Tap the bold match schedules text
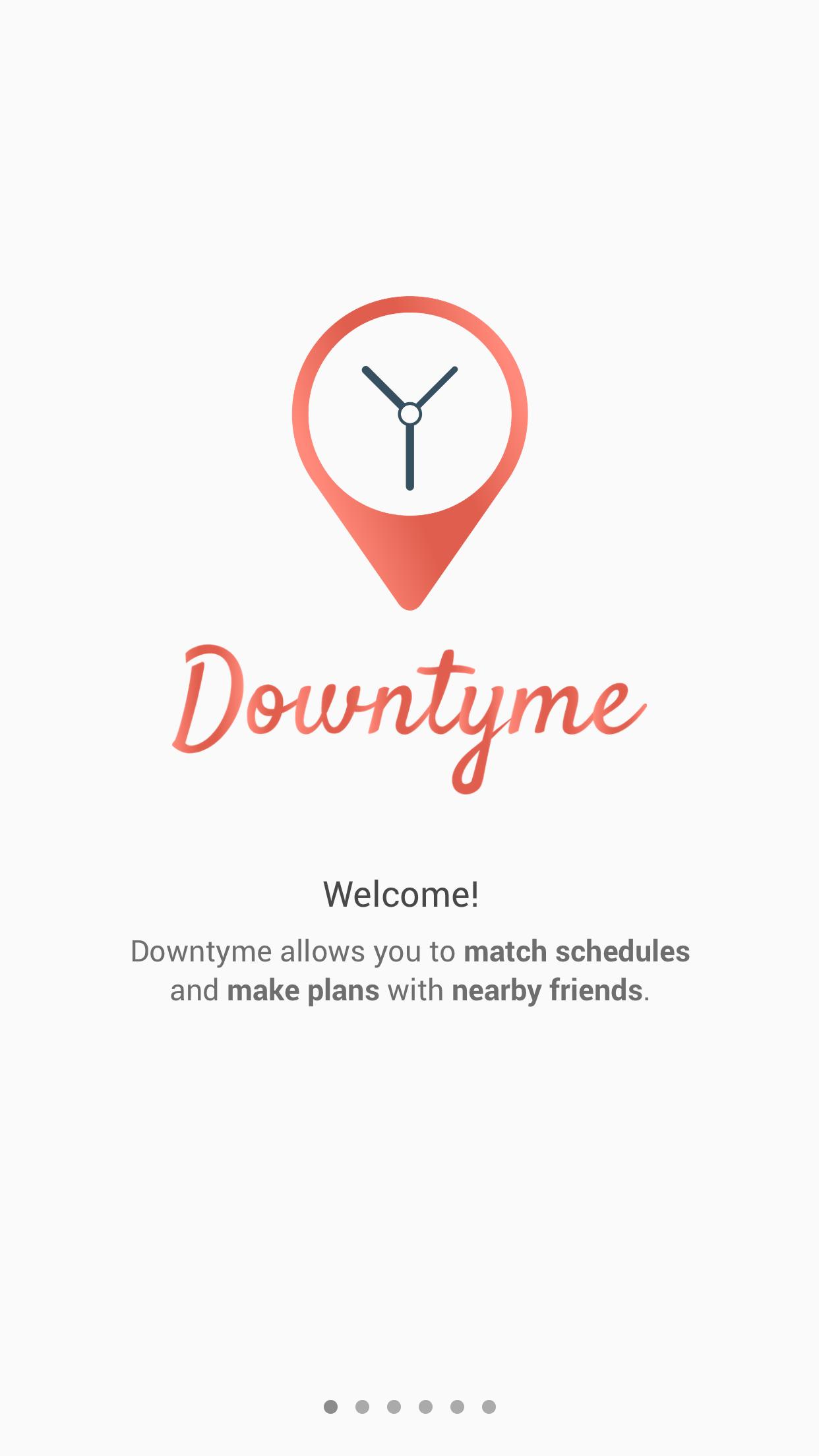 (x=577, y=952)
